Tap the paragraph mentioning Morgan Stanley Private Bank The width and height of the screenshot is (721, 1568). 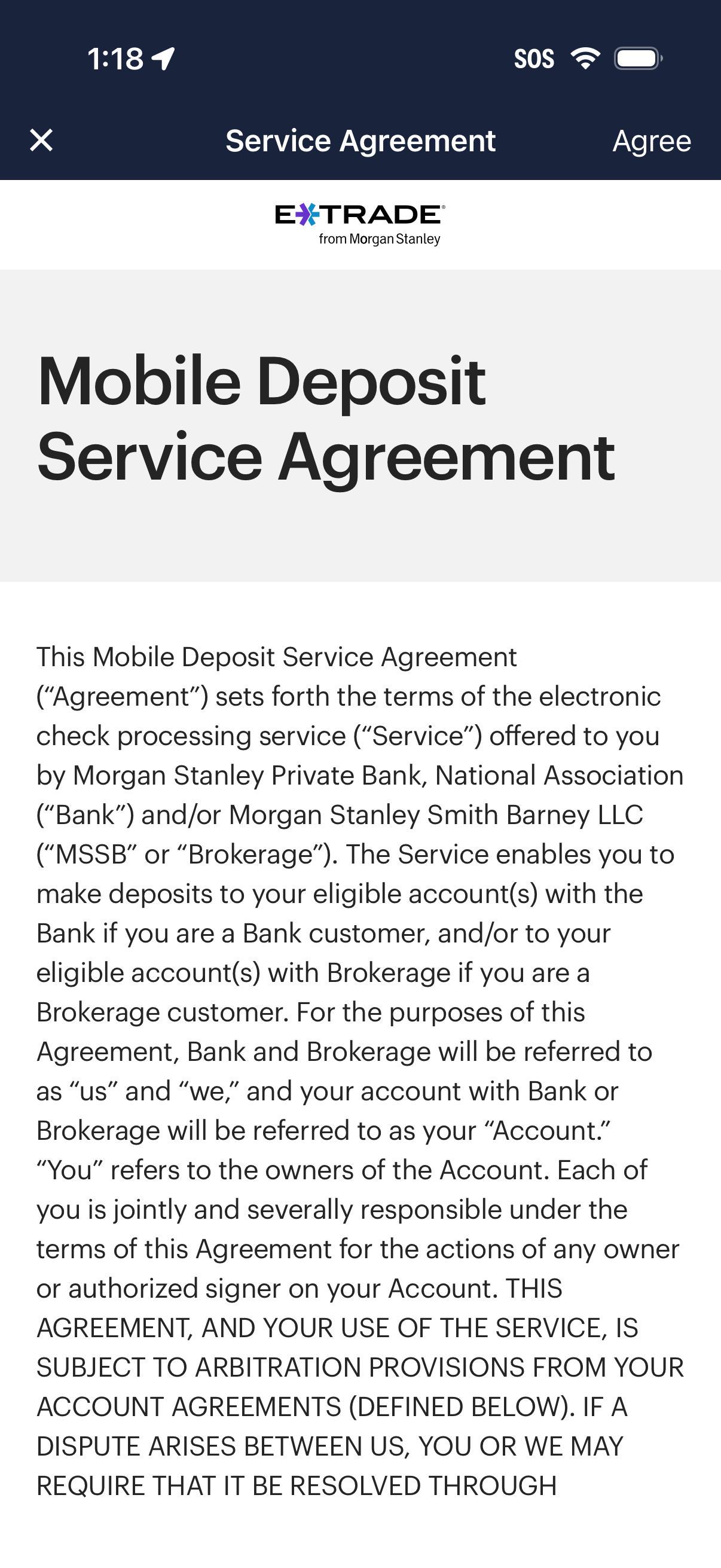(x=360, y=776)
